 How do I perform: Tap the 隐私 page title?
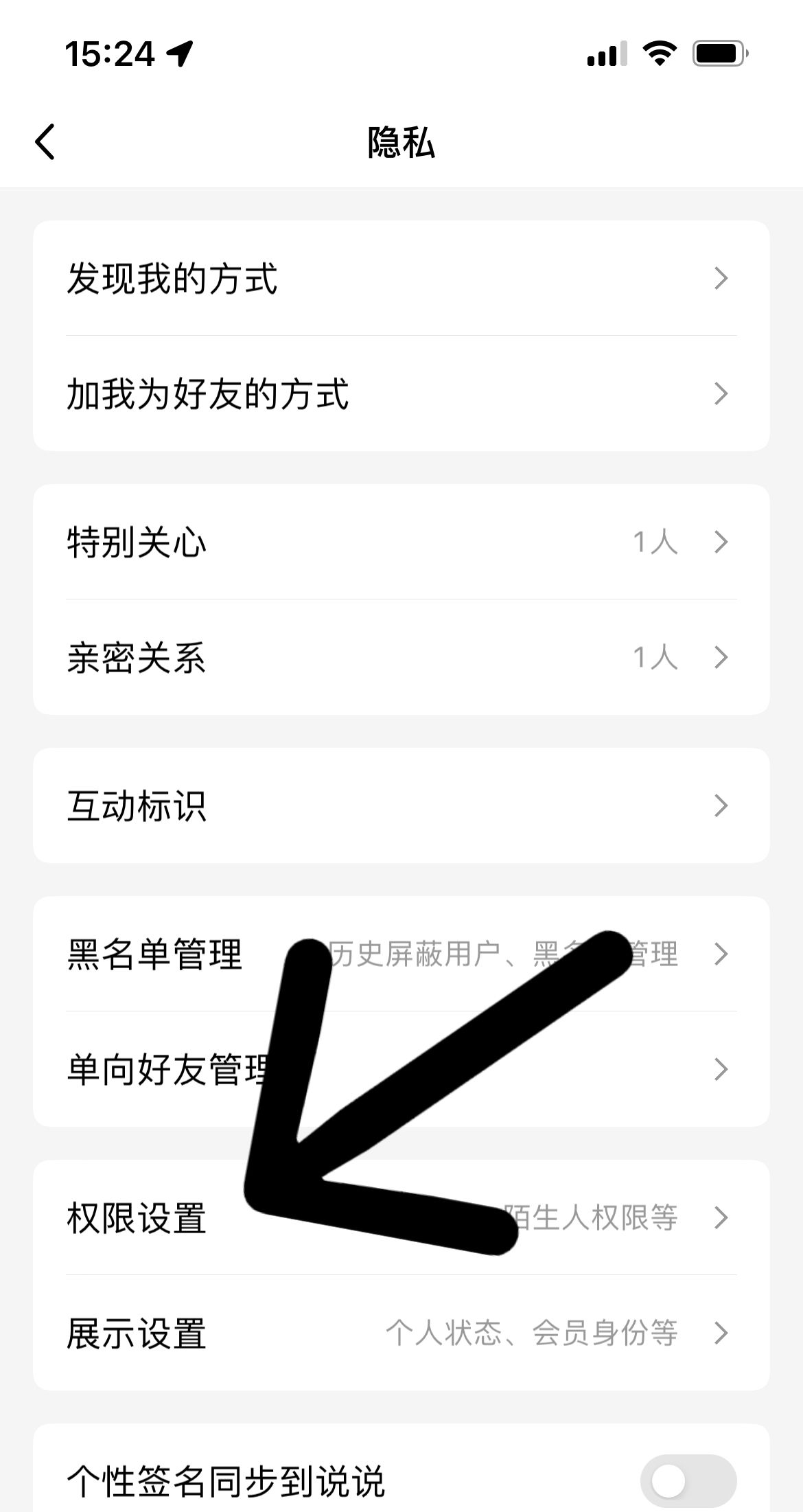(401, 142)
